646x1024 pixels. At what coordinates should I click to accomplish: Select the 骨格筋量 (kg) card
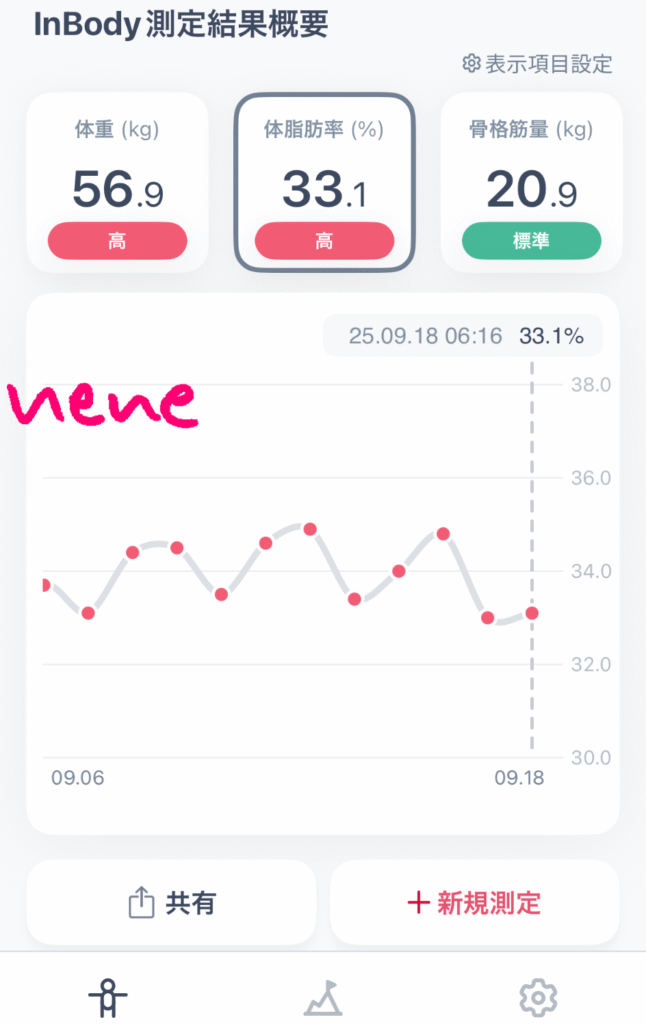[x=531, y=182]
